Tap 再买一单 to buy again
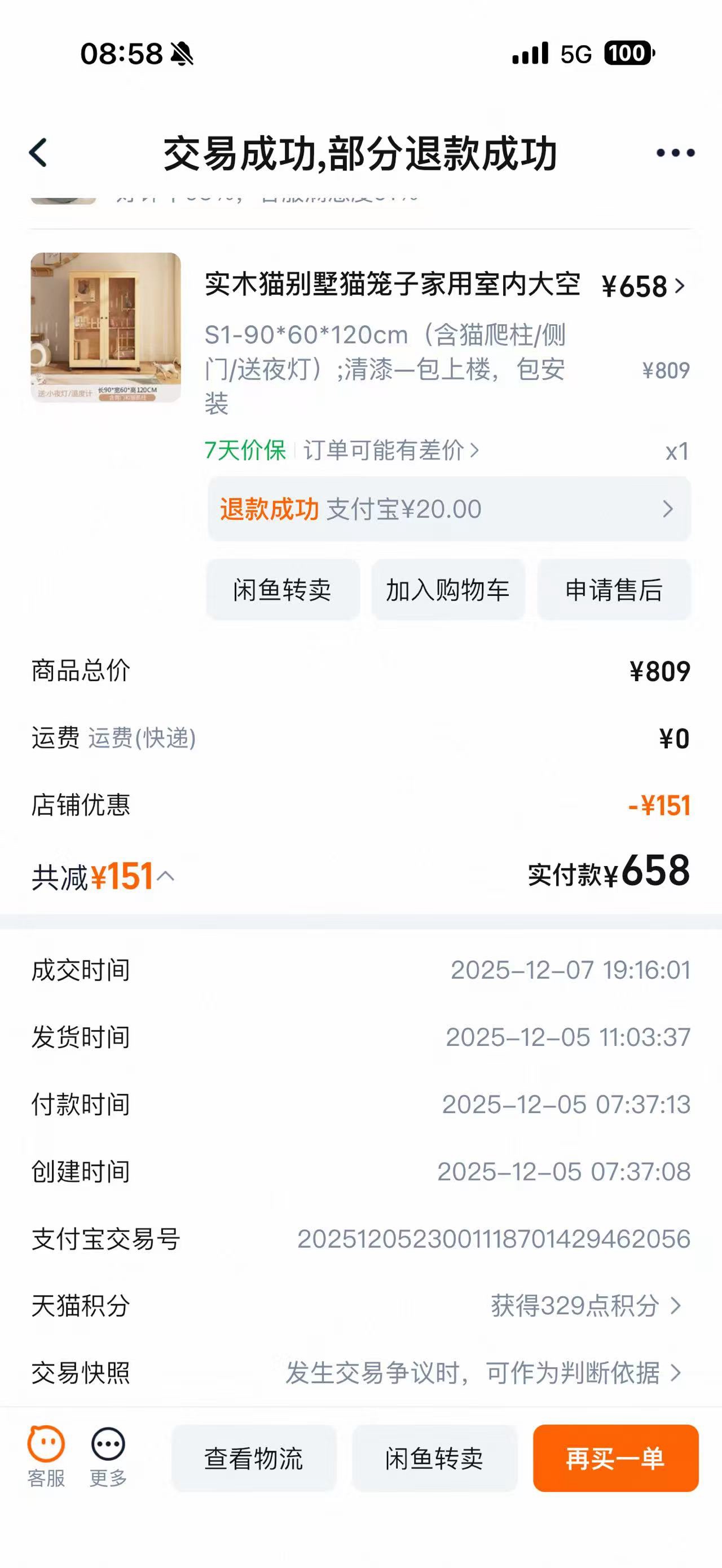This screenshot has width=722, height=1568. [x=615, y=1459]
